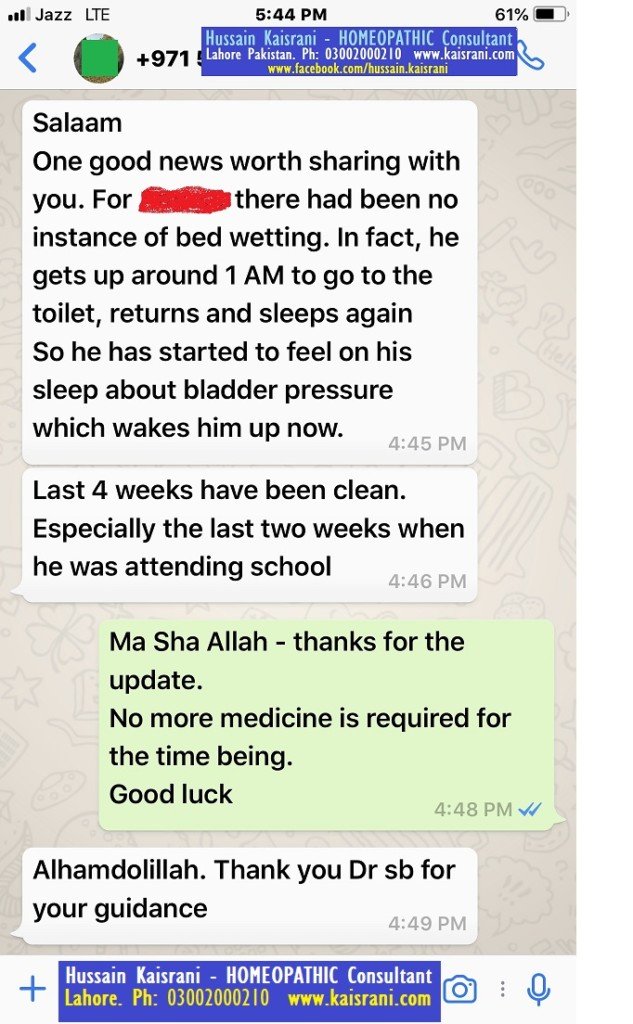Open contact info via profile picture
Screen dimensions: 633x1024
click(98, 58)
